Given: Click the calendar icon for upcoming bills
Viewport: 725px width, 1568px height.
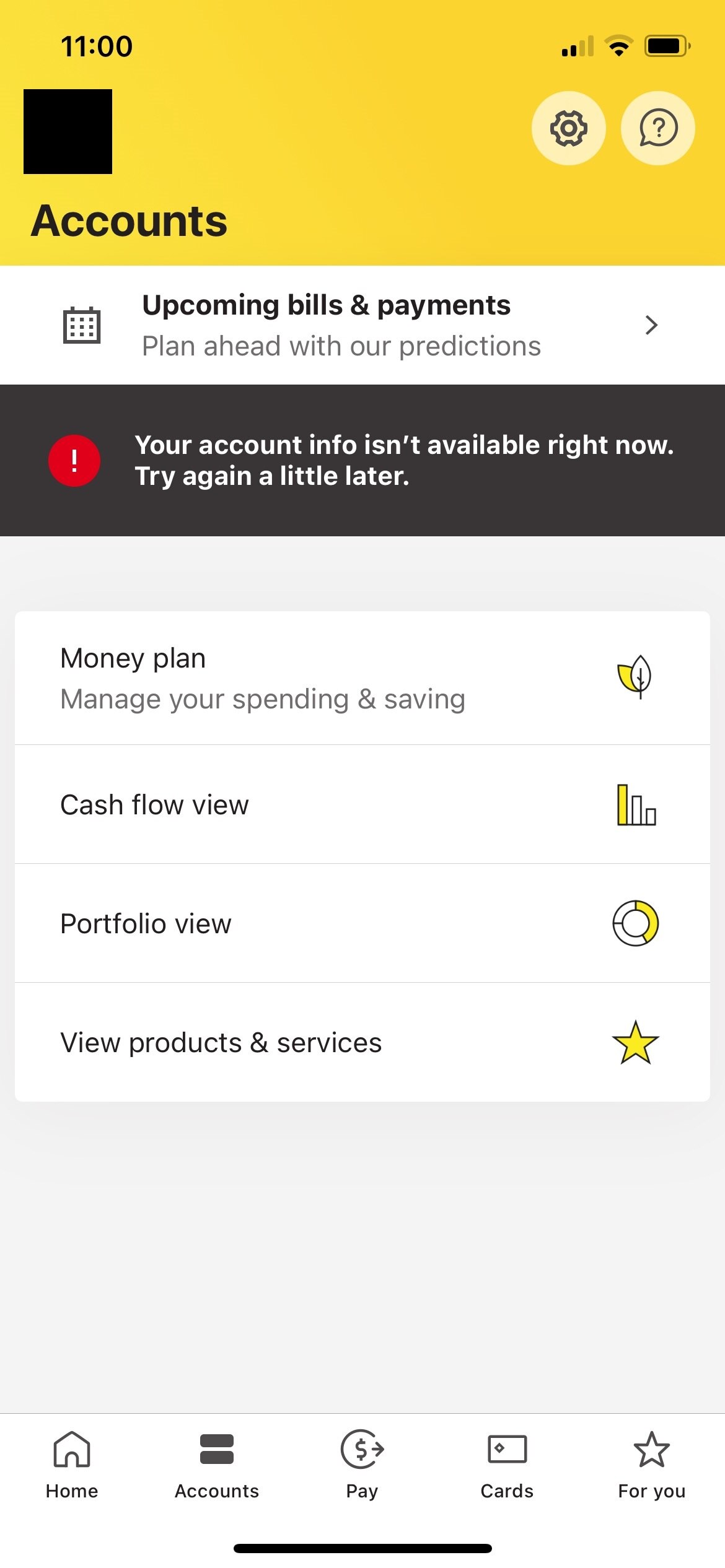Looking at the screenshot, I should tap(82, 324).
